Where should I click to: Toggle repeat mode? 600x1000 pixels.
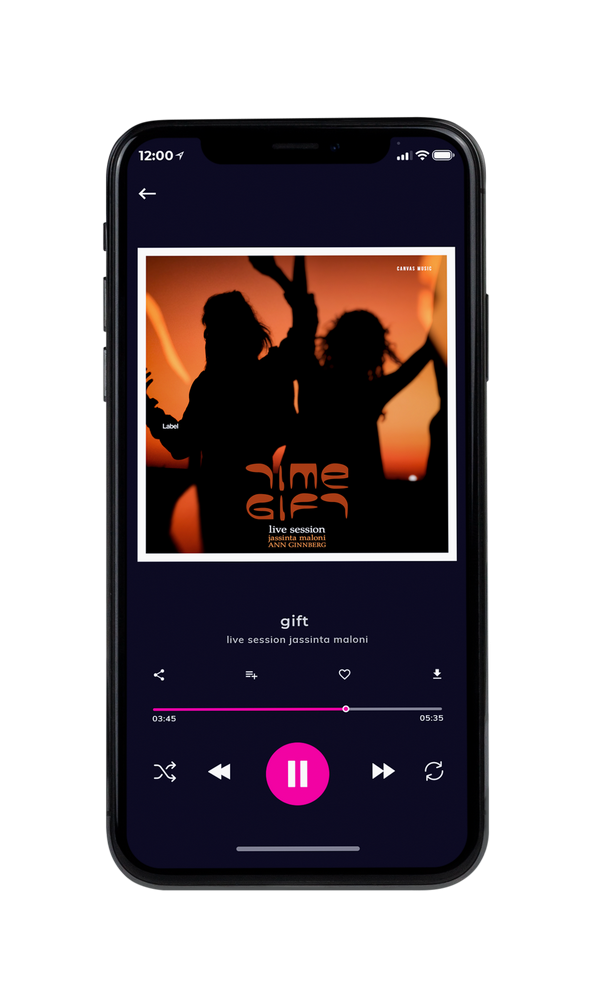(434, 771)
